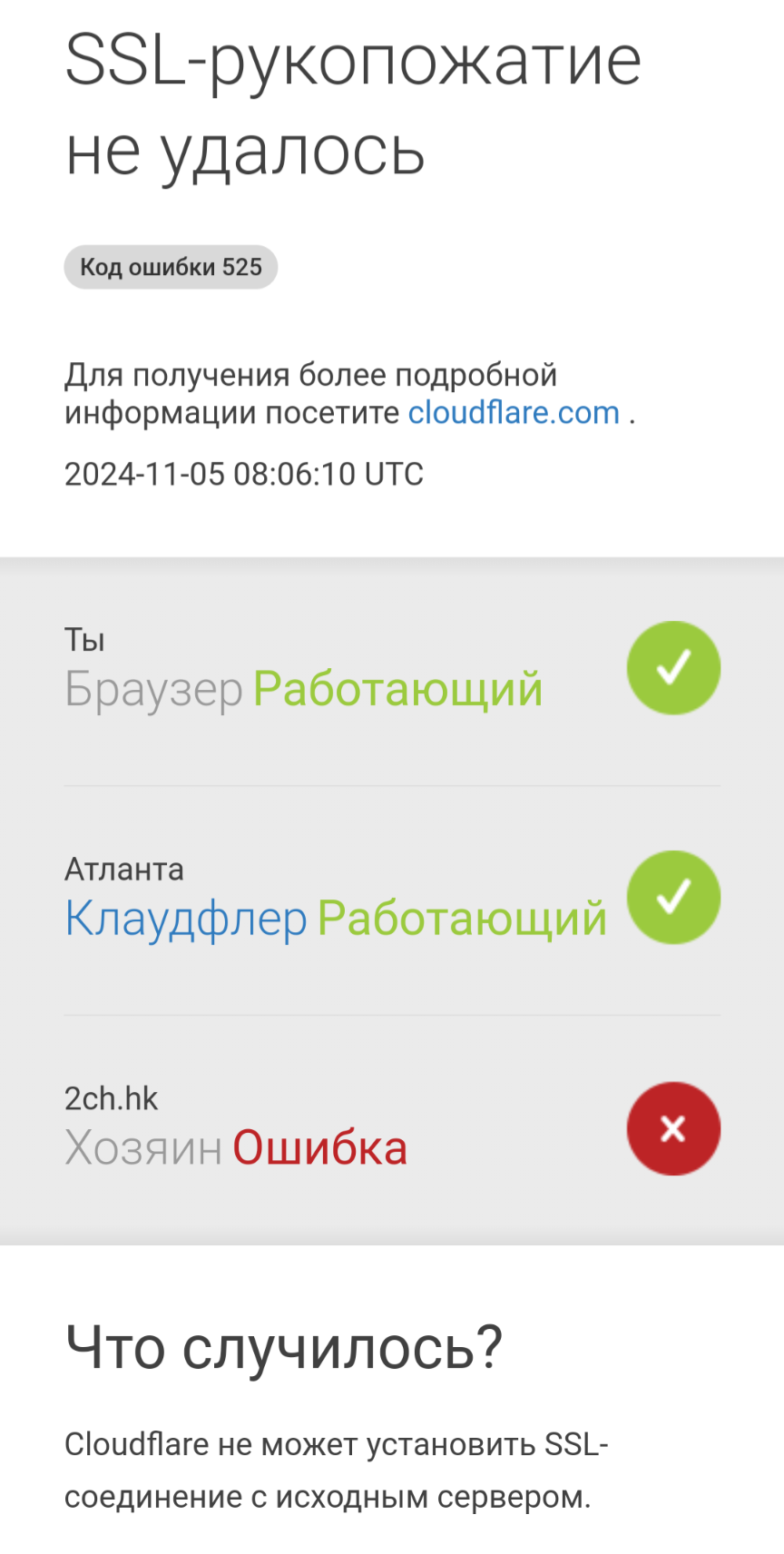Open the Клаудфлер link
The width and height of the screenshot is (784, 1554).
[x=186, y=919]
